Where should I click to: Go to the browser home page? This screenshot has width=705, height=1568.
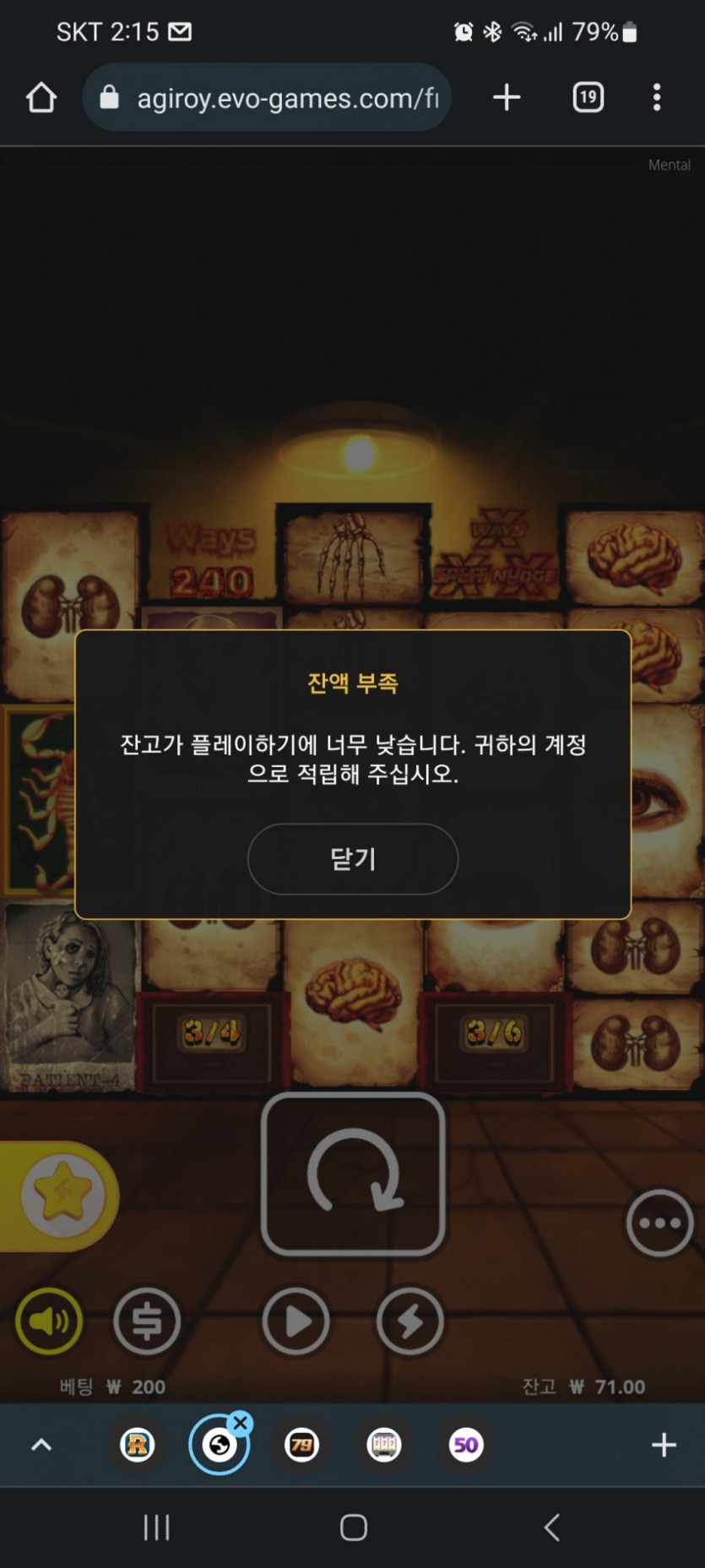click(41, 98)
